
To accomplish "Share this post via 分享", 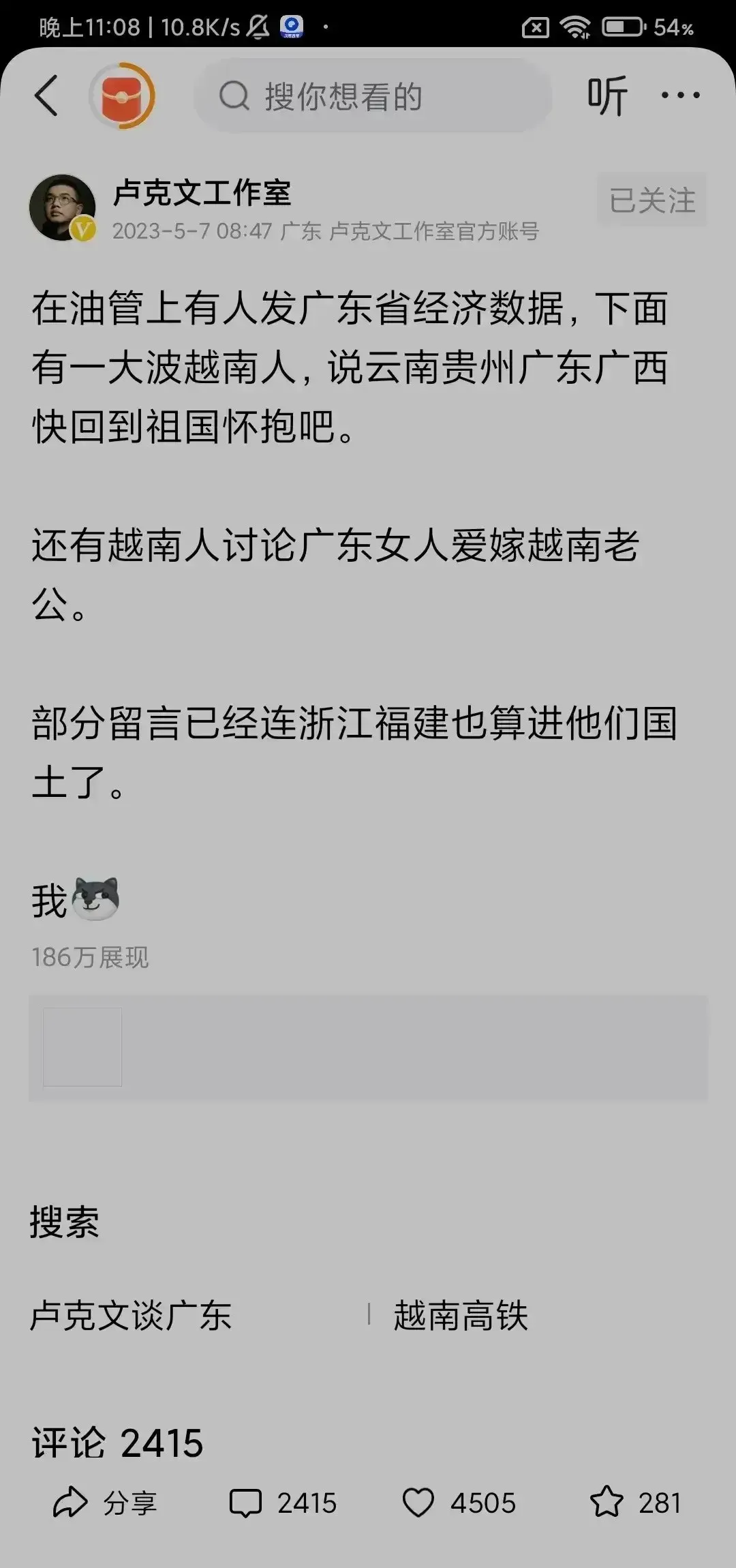I will click(106, 1503).
